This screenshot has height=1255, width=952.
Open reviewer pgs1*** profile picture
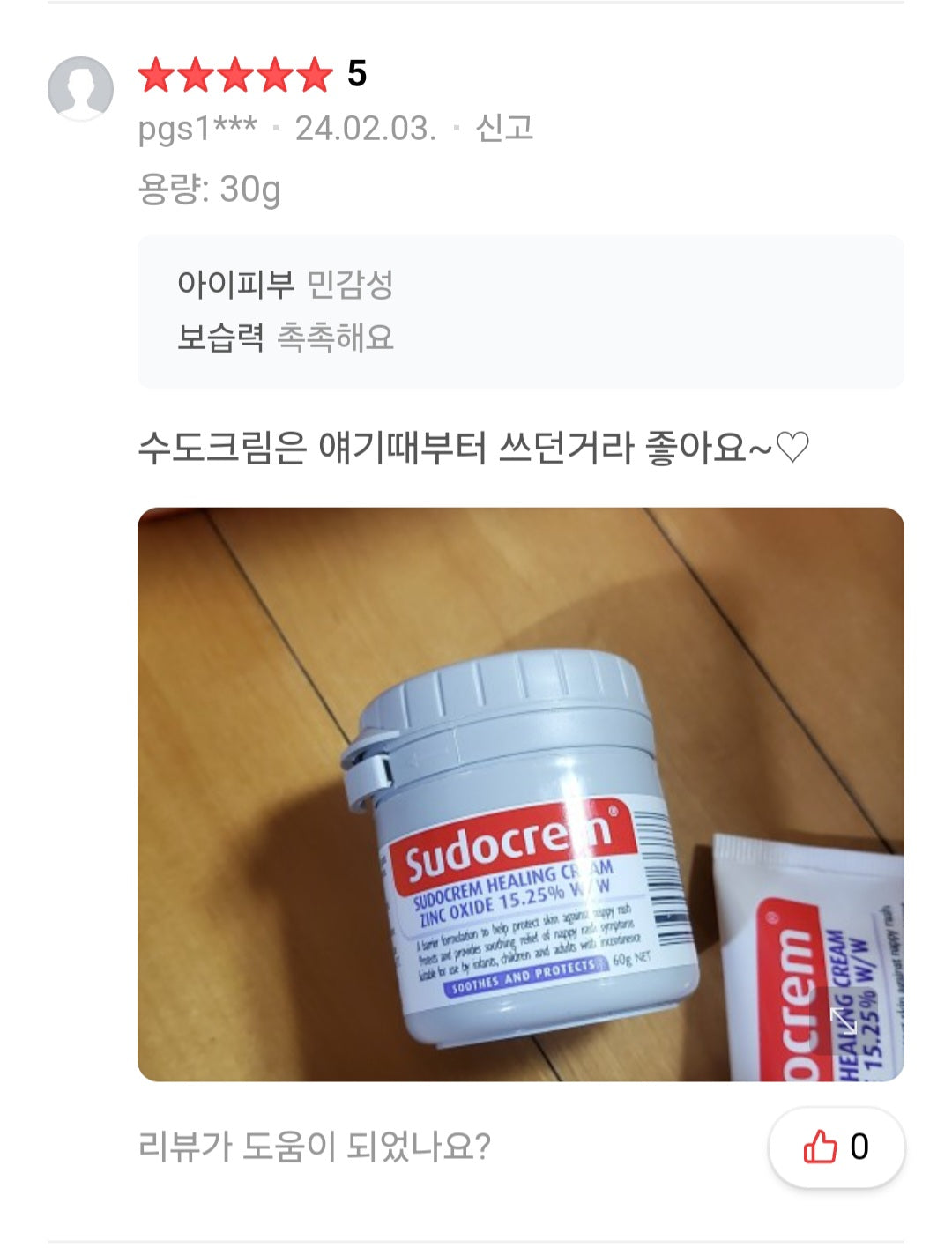tap(80, 88)
